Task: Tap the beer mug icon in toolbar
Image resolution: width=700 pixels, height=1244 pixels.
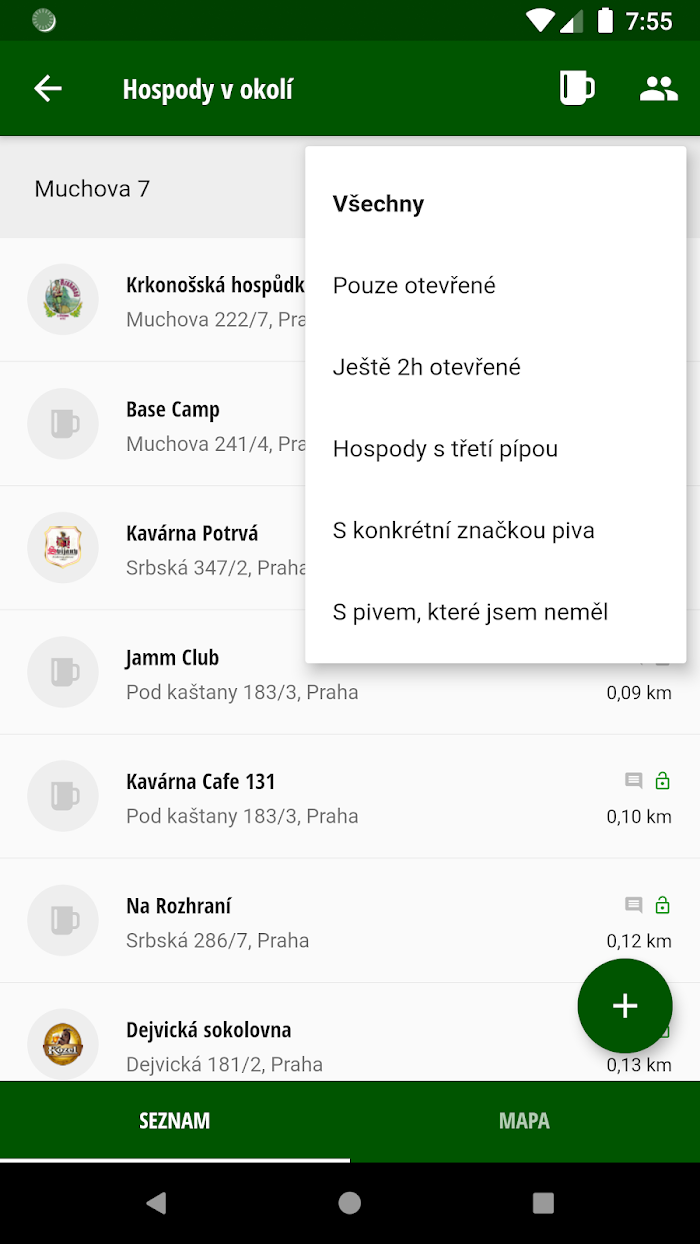Action: pyautogui.click(x=576, y=88)
